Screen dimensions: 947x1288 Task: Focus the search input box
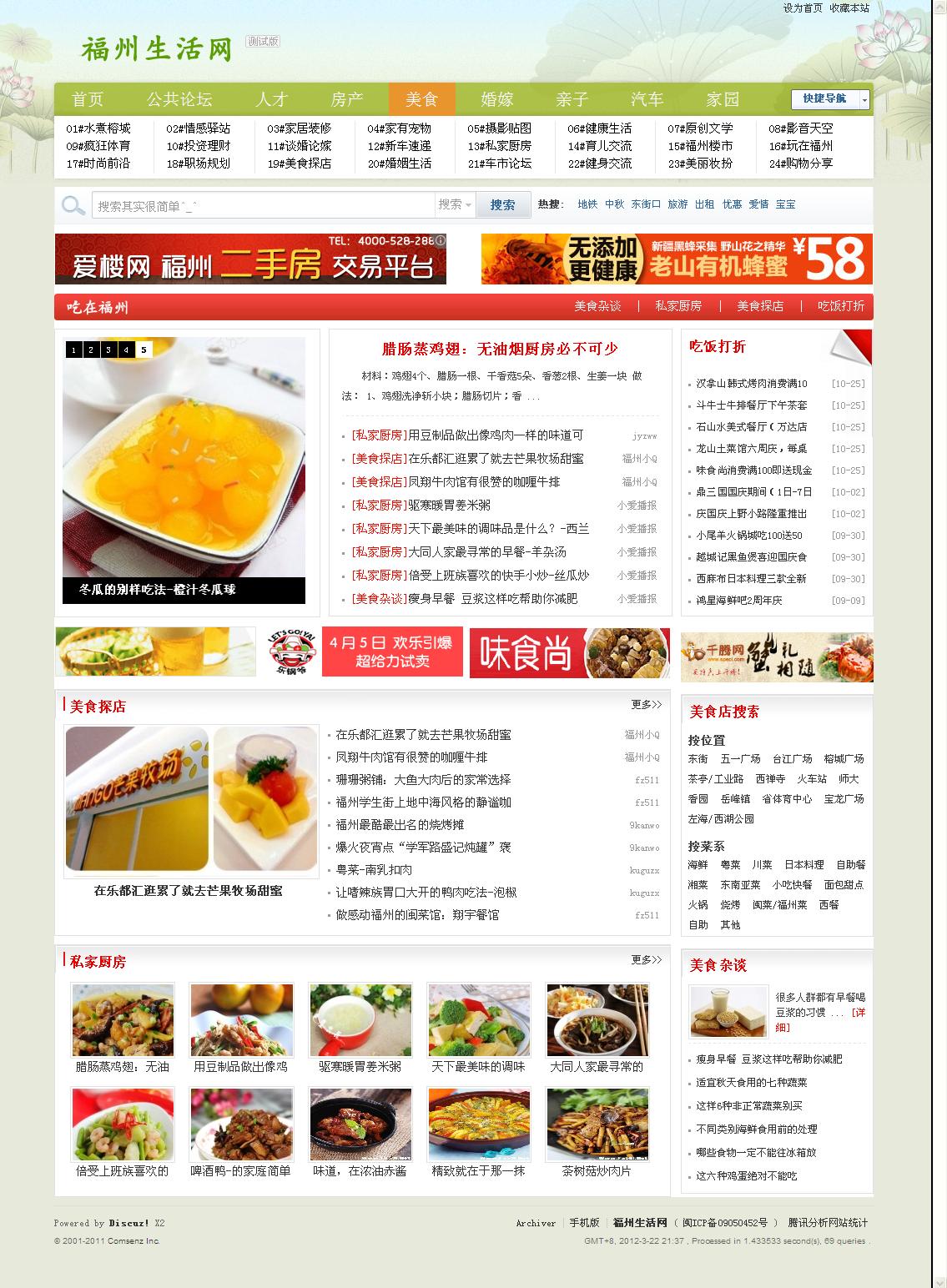pos(263,205)
